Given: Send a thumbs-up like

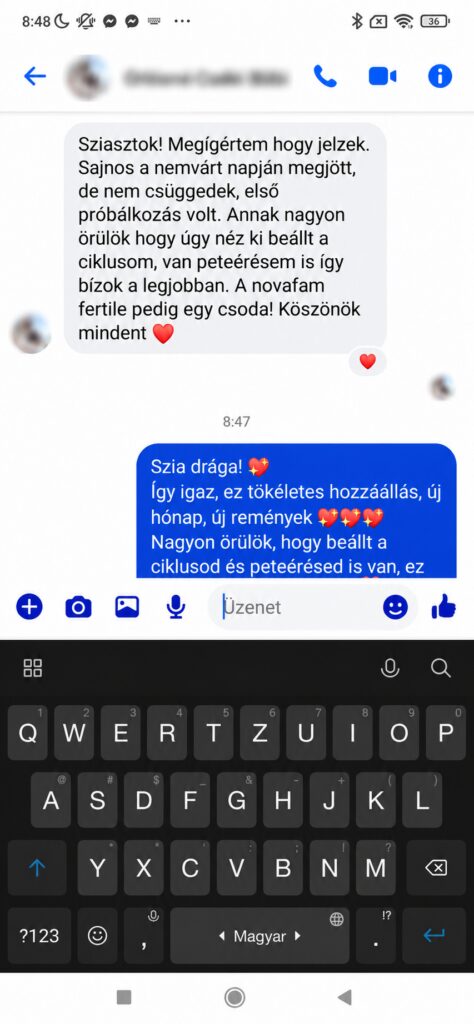Looking at the screenshot, I should point(444,607).
